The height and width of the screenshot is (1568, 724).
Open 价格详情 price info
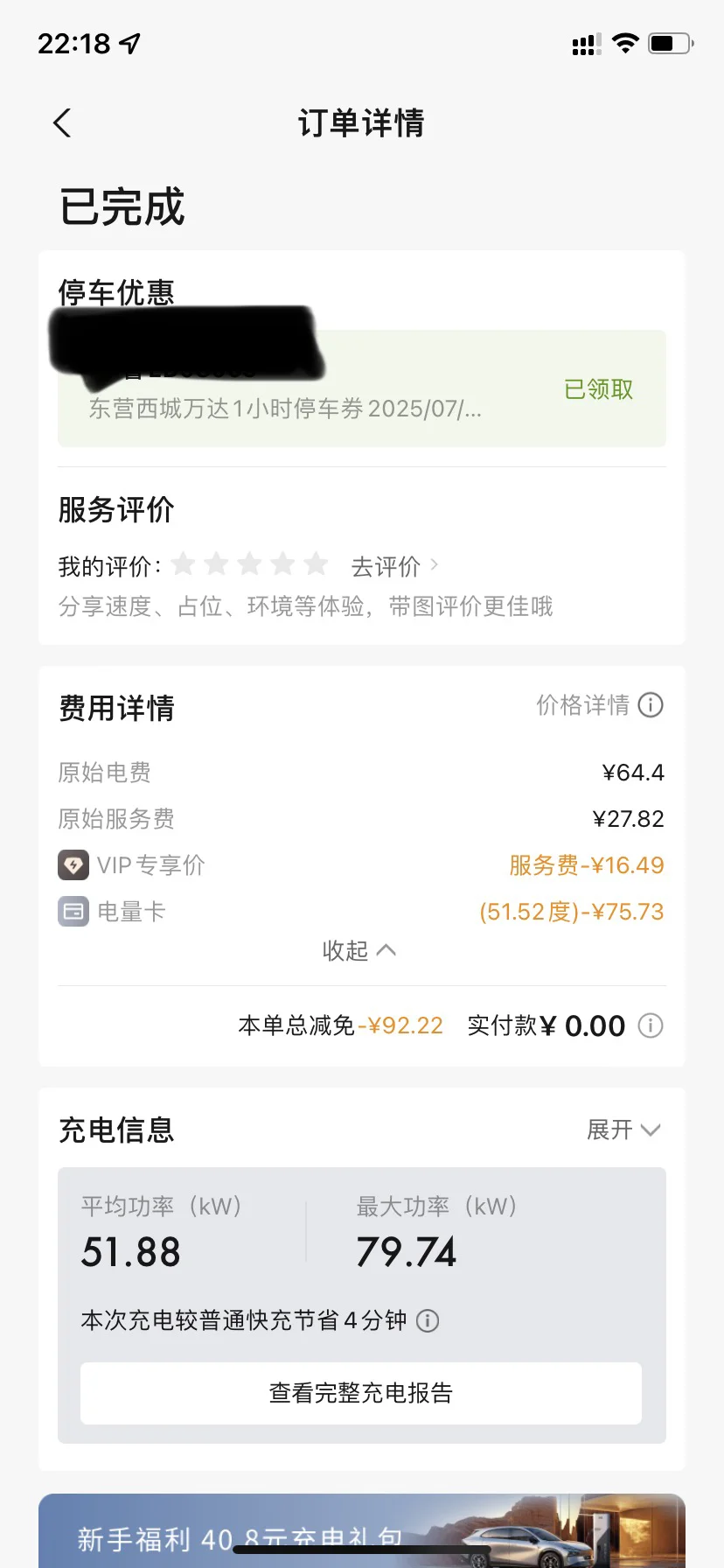pyautogui.click(x=600, y=705)
